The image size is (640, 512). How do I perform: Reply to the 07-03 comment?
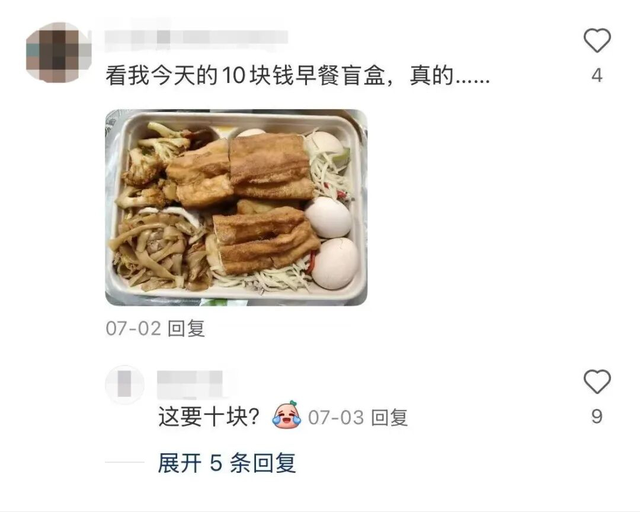click(389, 417)
